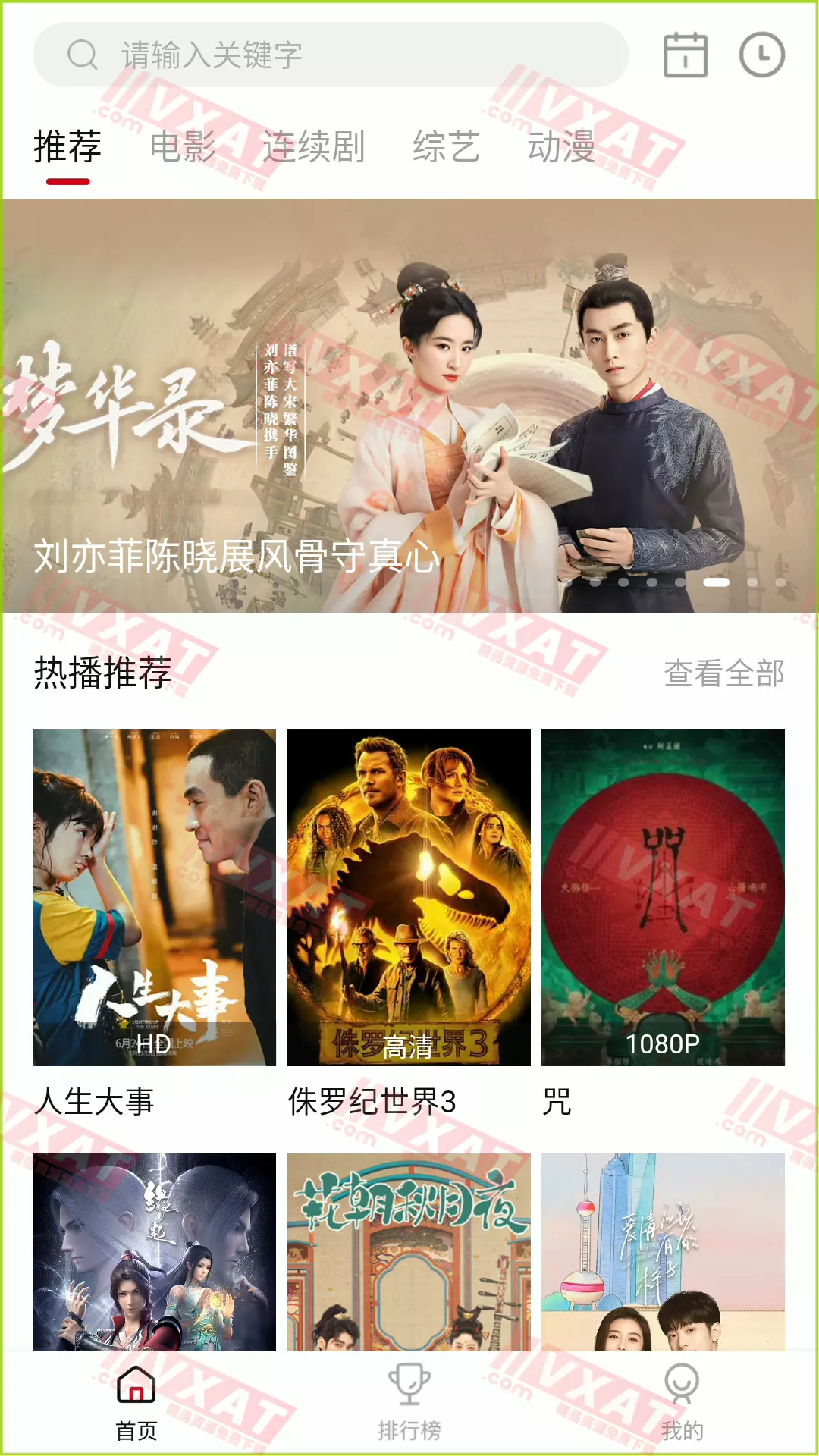Open watch history clock icon
The image size is (819, 1456).
[761, 55]
